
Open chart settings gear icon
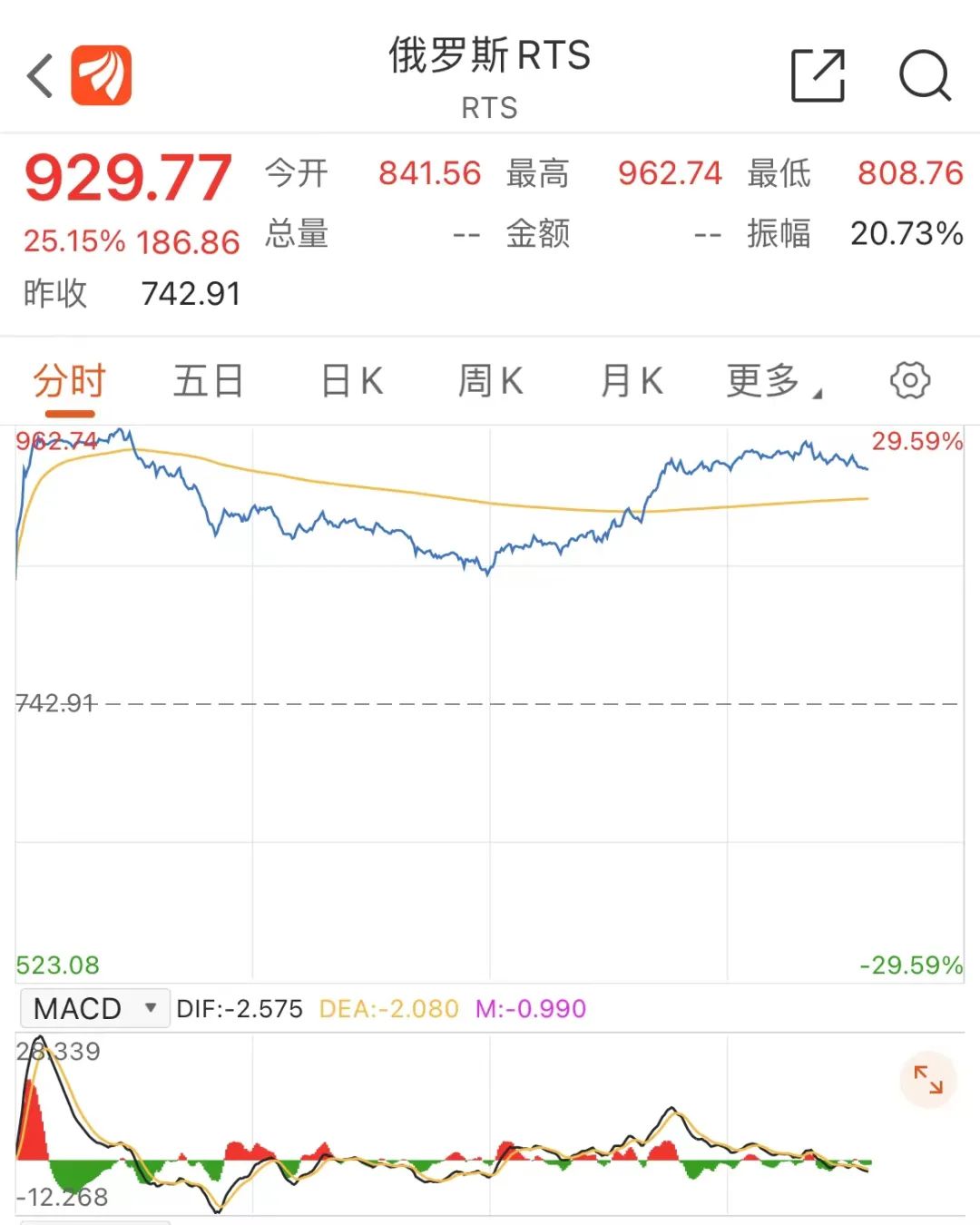click(910, 381)
